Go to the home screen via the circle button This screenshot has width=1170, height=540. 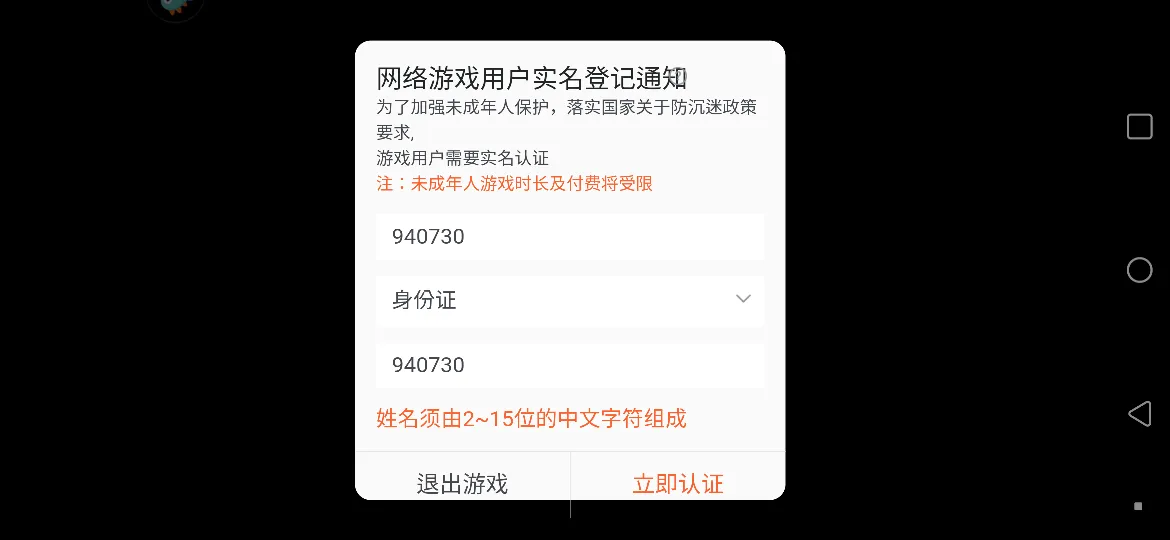click(1139, 270)
